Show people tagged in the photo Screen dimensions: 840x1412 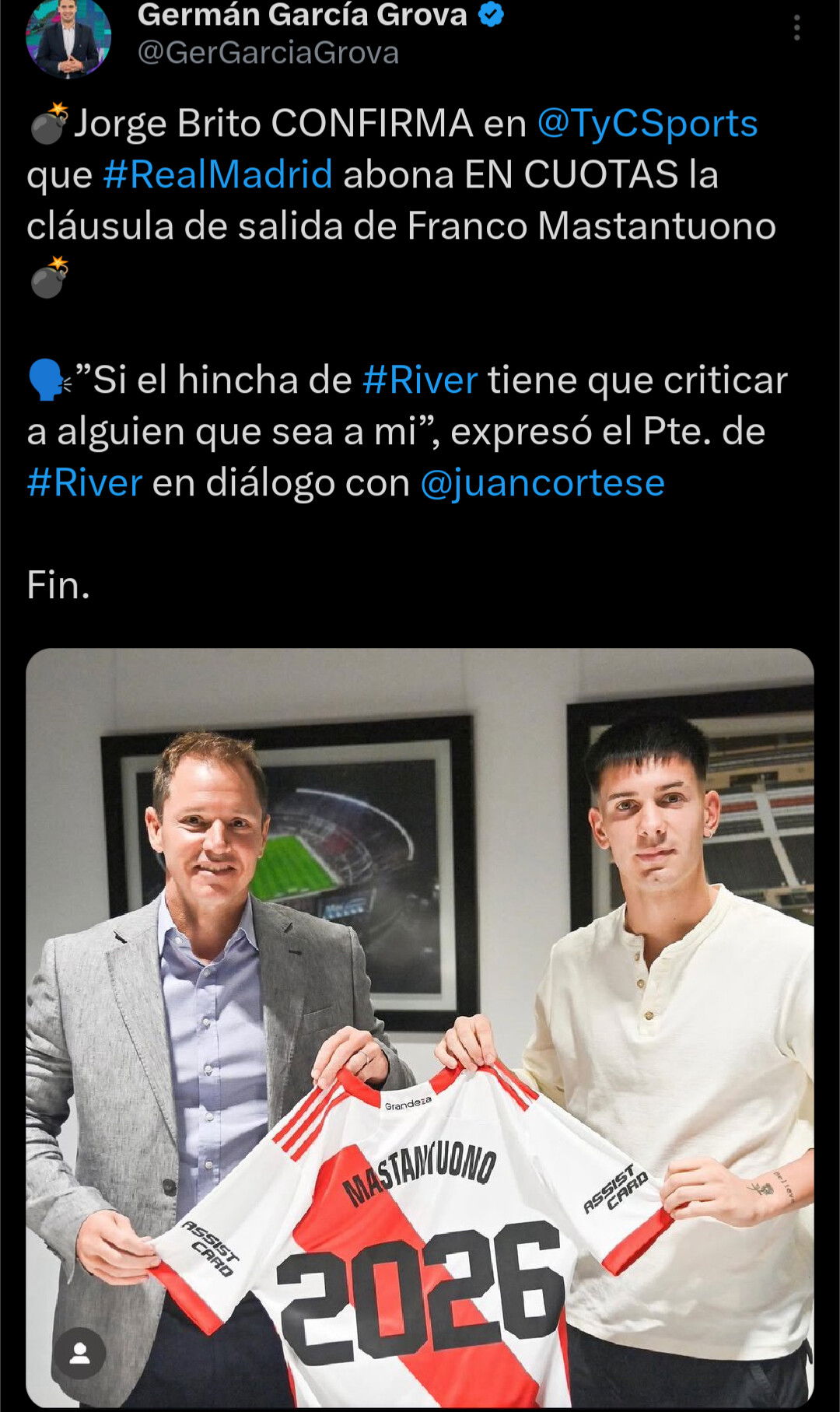pos(79,1353)
